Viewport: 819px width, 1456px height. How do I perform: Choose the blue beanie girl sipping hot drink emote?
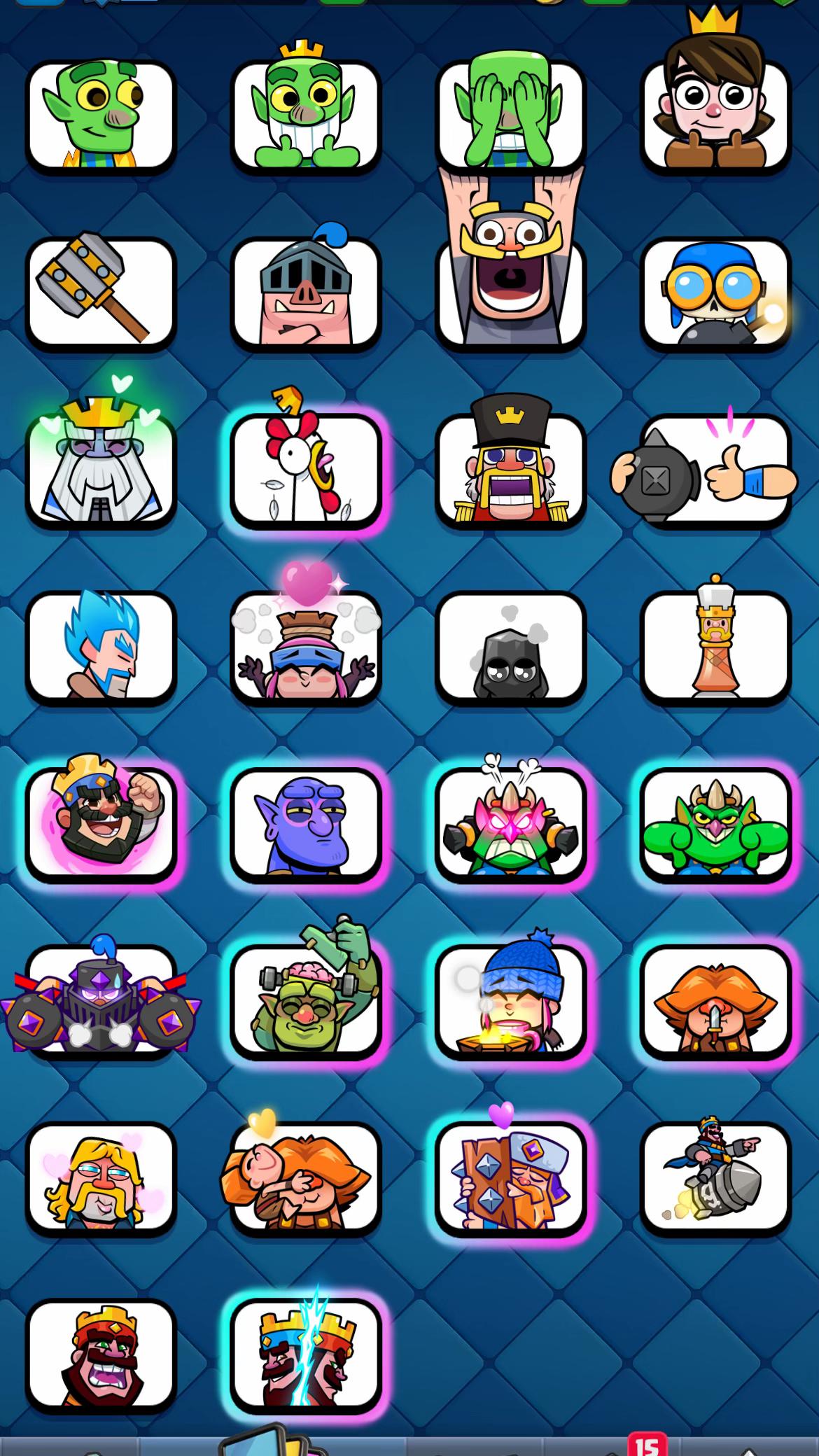[510, 1001]
